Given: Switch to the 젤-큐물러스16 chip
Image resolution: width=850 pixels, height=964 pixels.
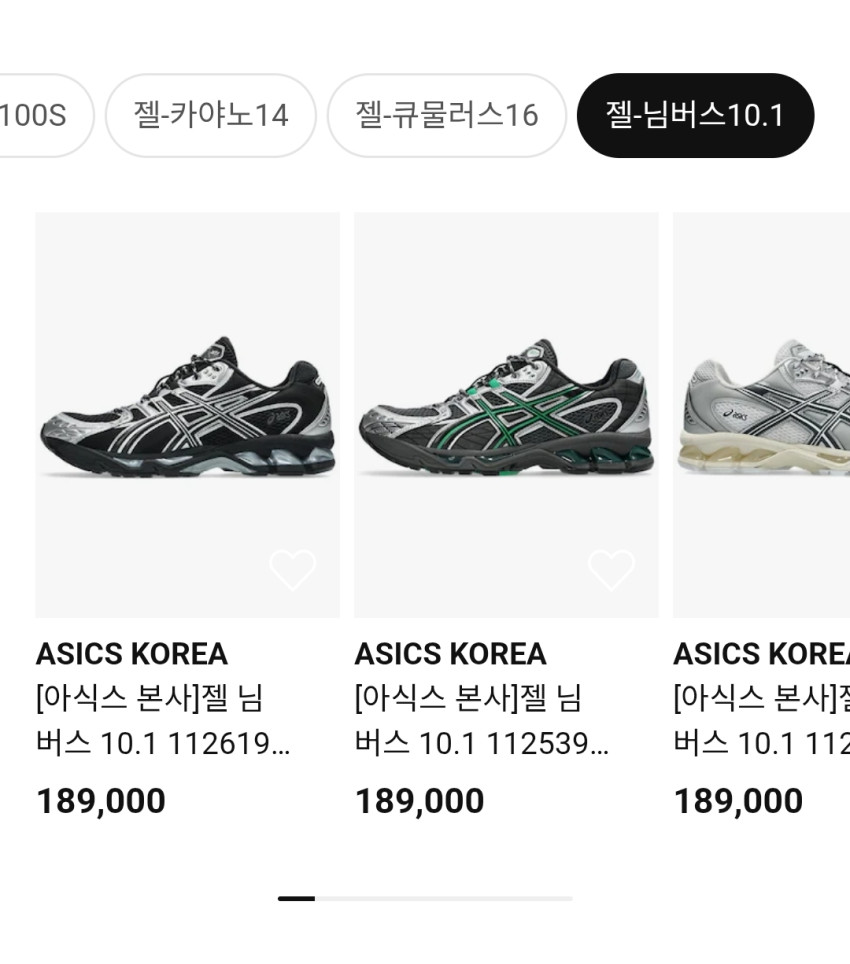Looking at the screenshot, I should pos(446,116).
